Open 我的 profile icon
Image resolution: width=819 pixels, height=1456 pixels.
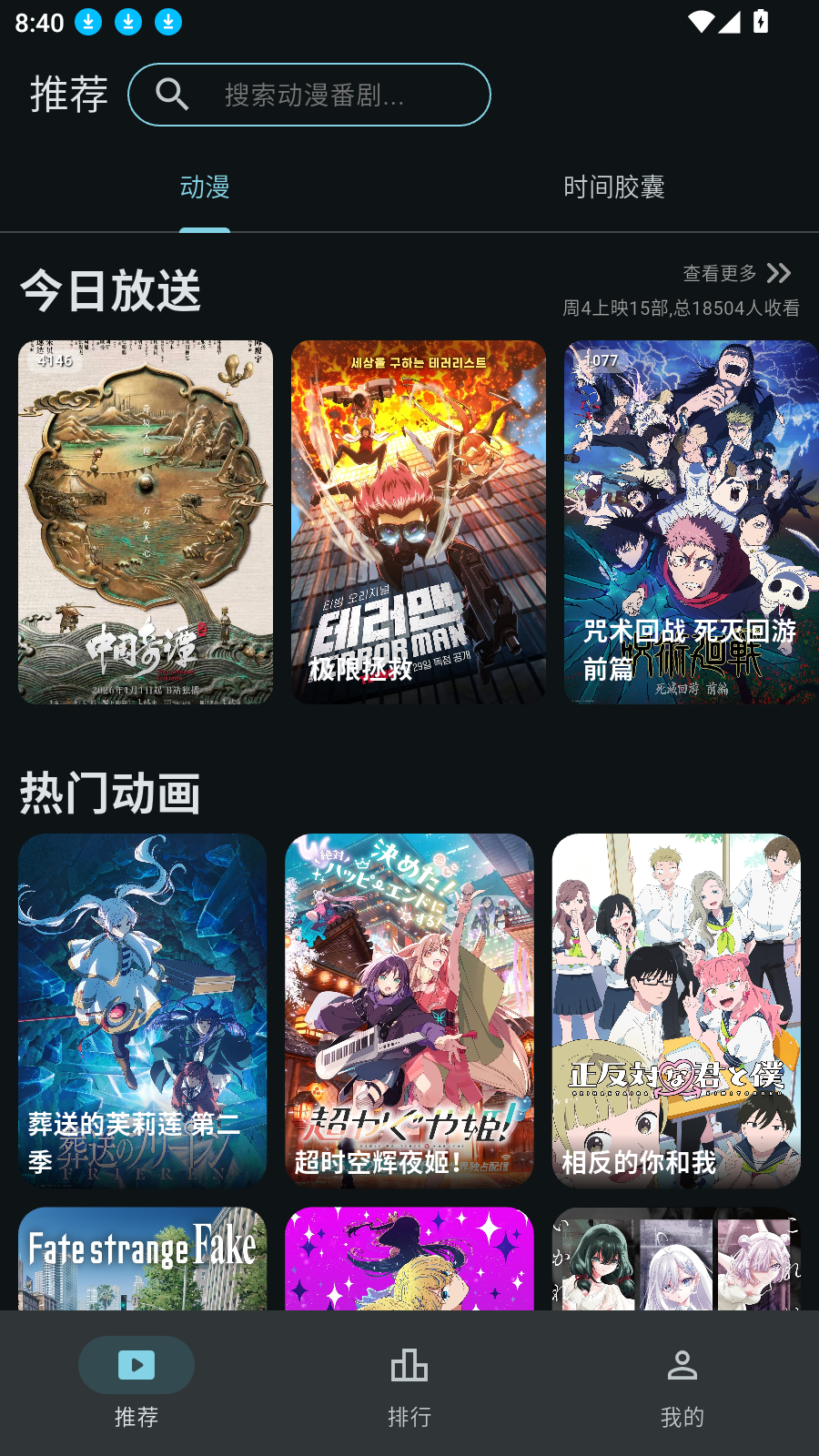tap(683, 1365)
